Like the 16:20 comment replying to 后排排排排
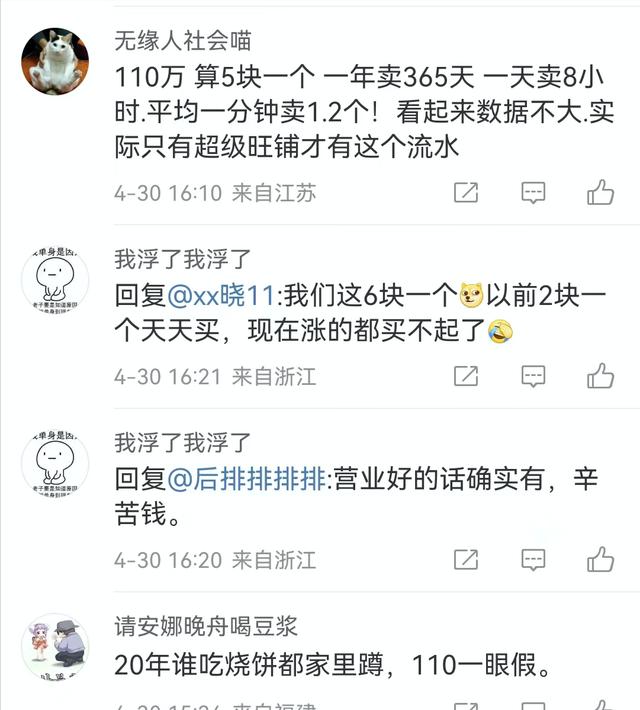The height and width of the screenshot is (710, 640). tap(600, 558)
